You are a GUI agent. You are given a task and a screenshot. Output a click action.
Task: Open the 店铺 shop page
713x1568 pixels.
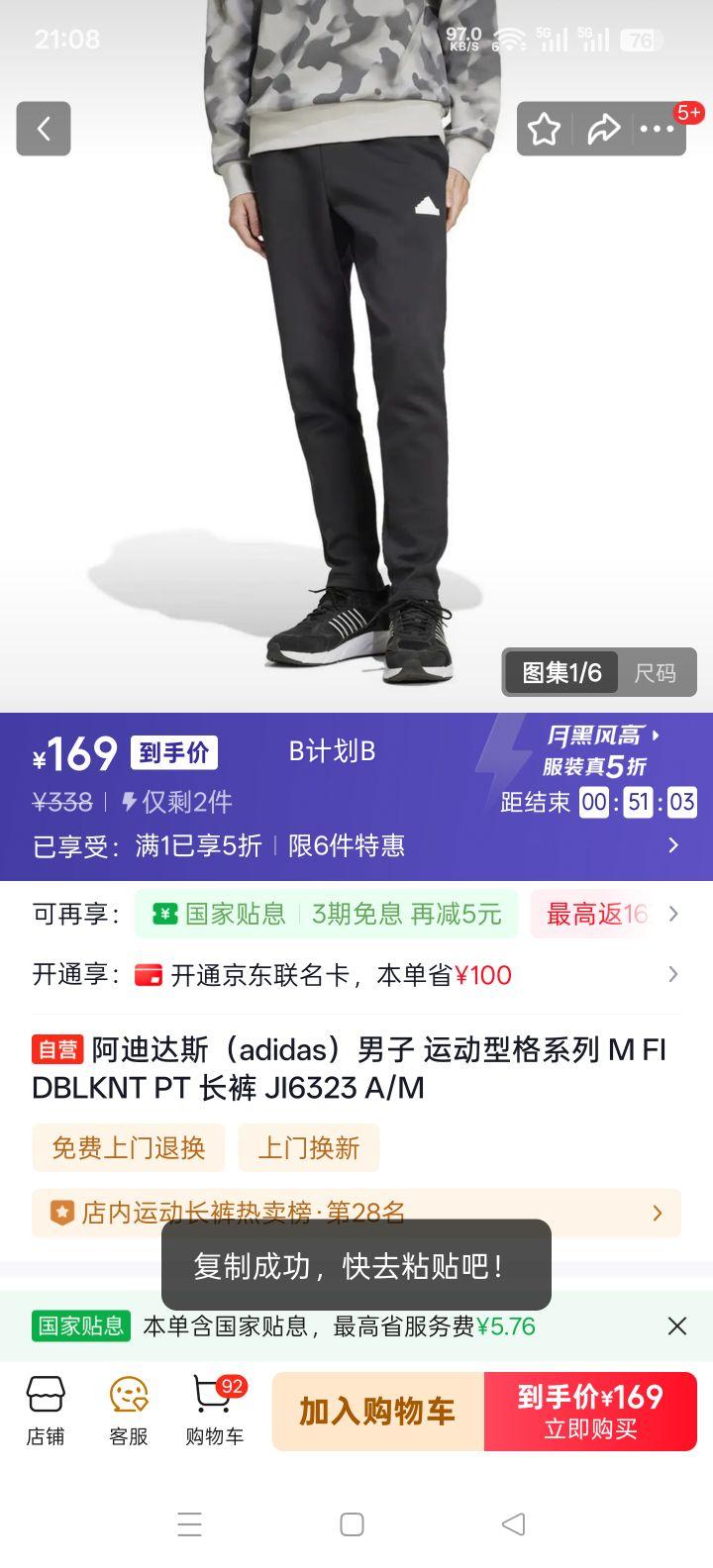tap(44, 1410)
